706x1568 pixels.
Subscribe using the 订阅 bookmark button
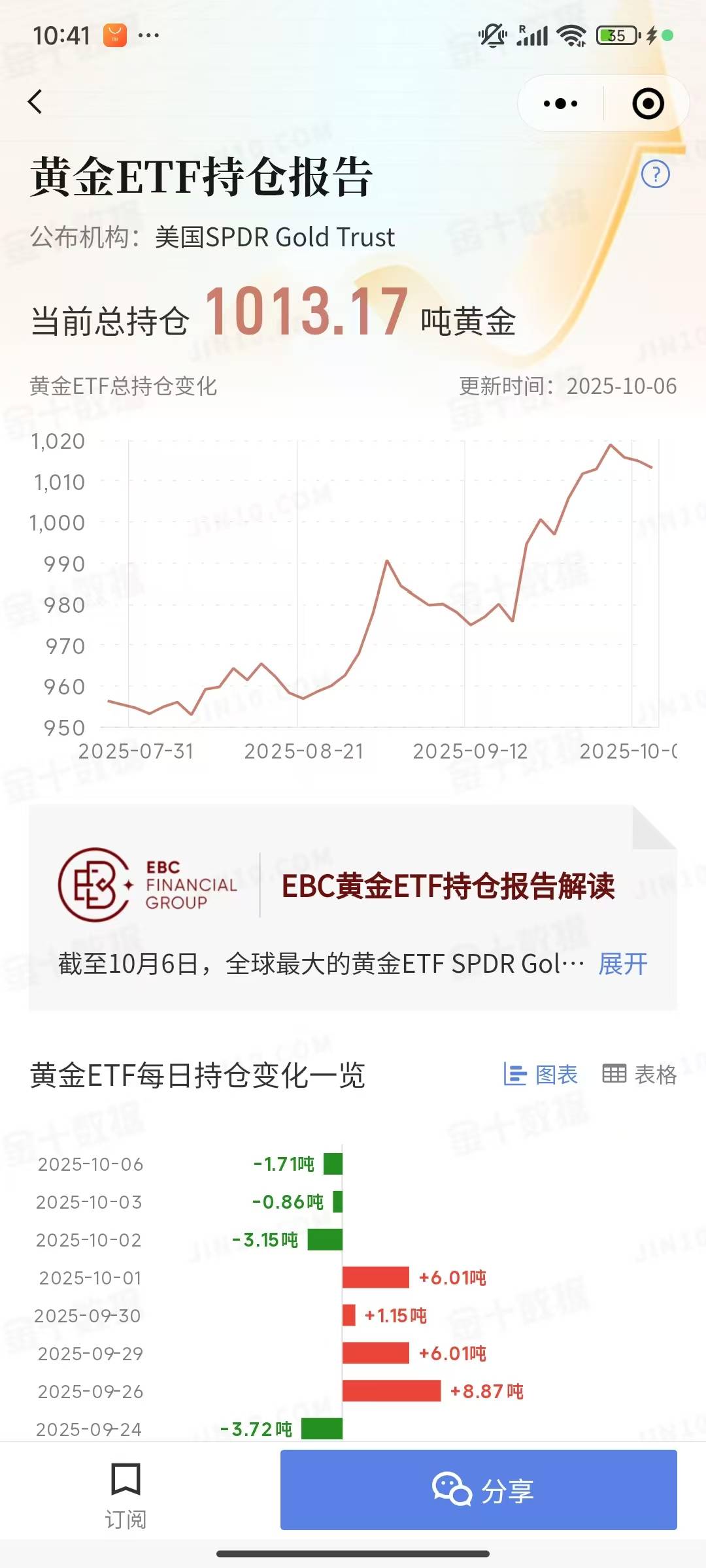point(126,1491)
